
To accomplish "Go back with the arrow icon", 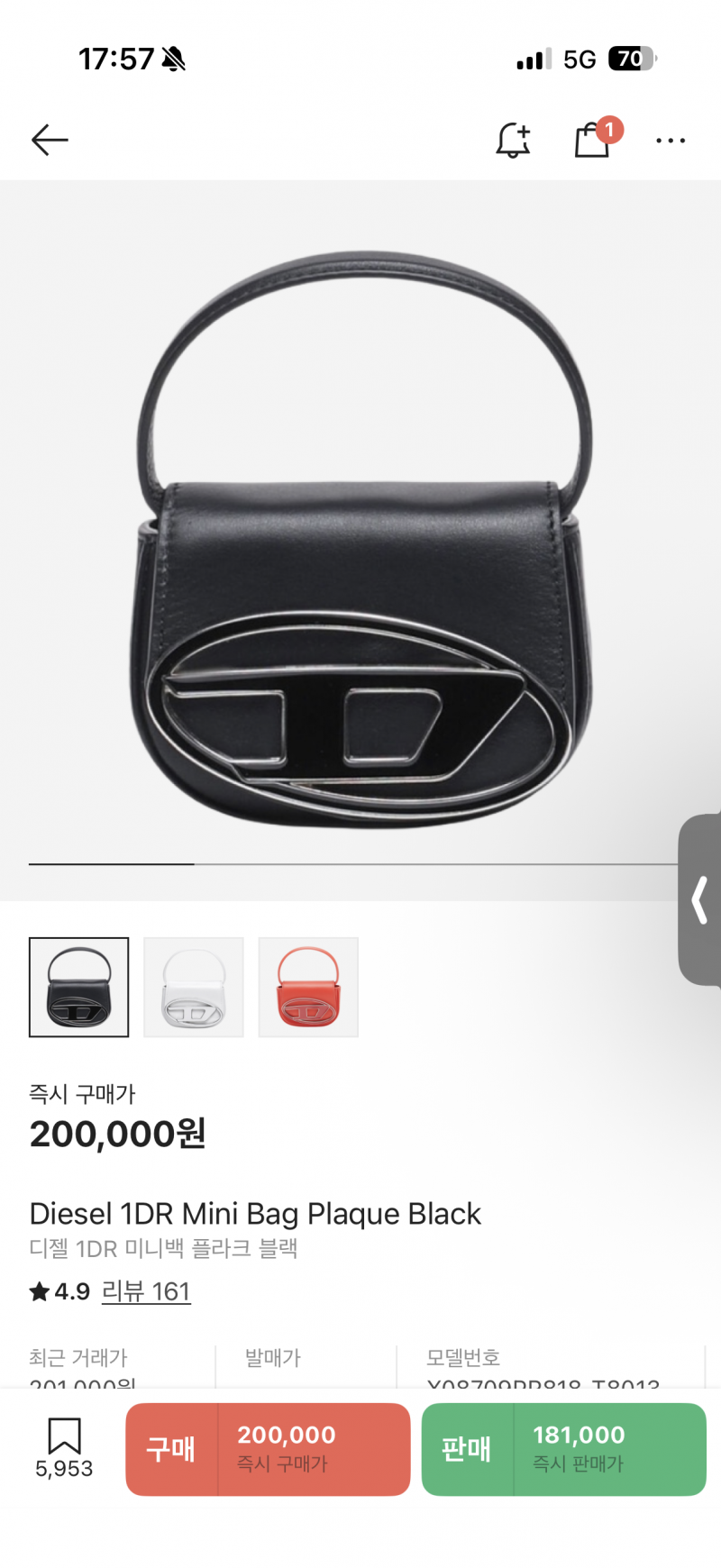I will [50, 140].
